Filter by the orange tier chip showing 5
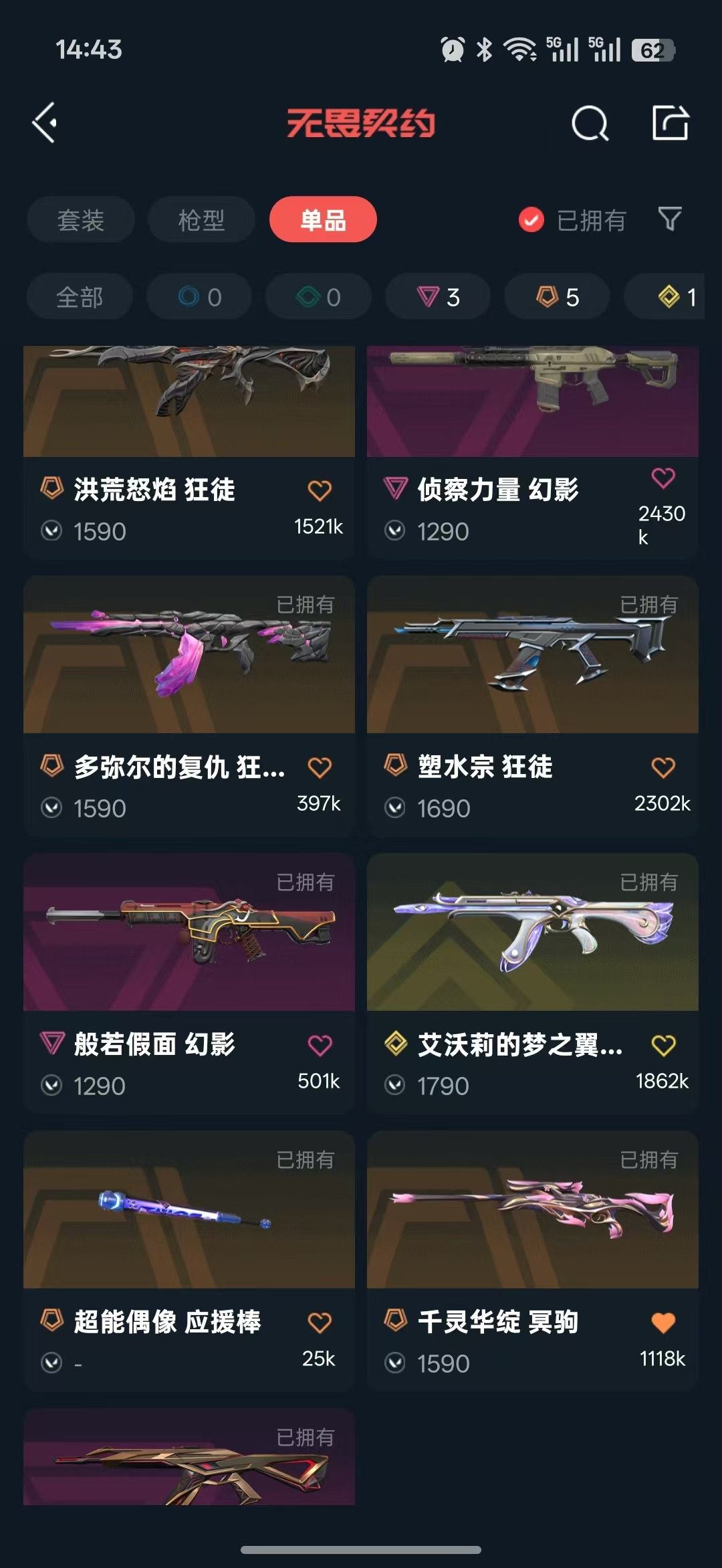Image resolution: width=722 pixels, height=1568 pixels. point(557,297)
